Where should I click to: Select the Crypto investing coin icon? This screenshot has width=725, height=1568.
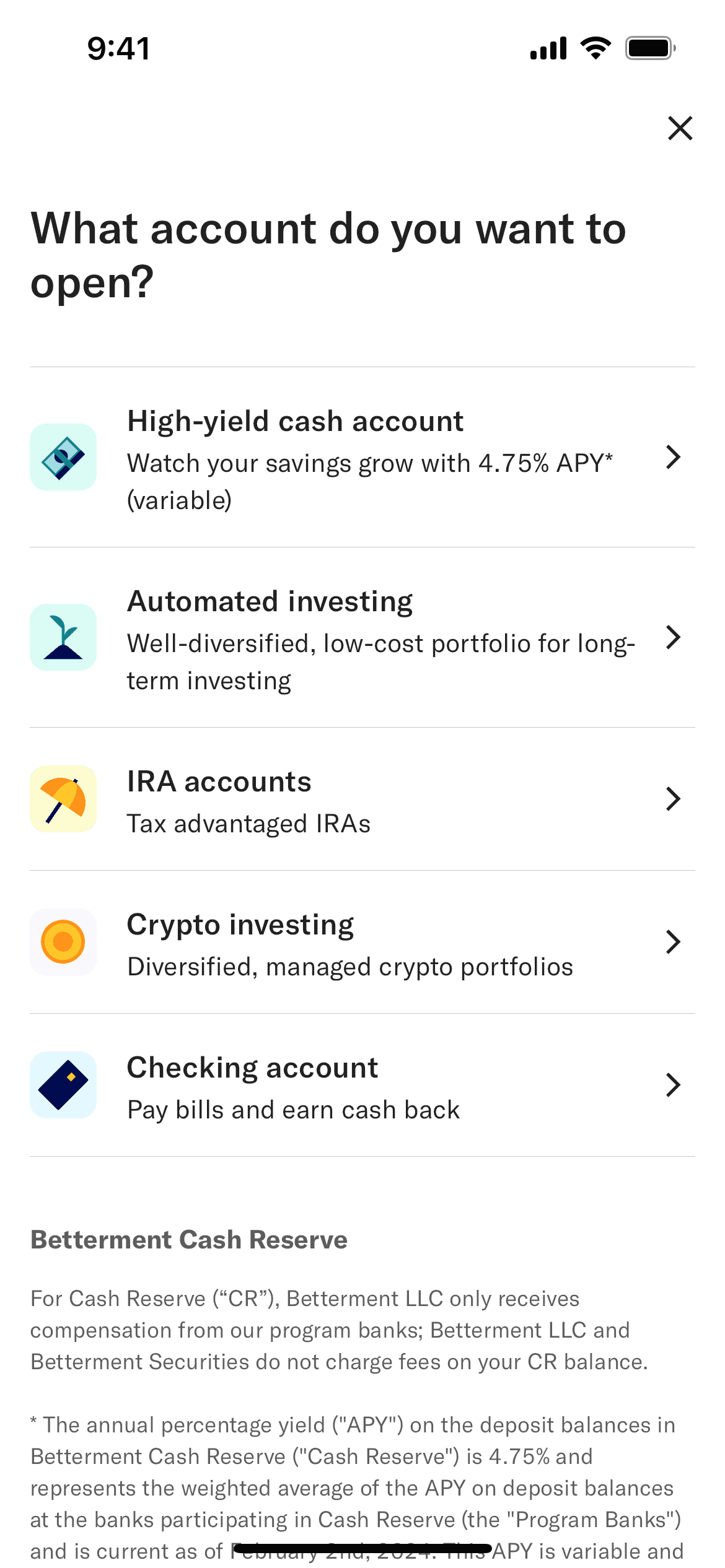[x=63, y=941]
